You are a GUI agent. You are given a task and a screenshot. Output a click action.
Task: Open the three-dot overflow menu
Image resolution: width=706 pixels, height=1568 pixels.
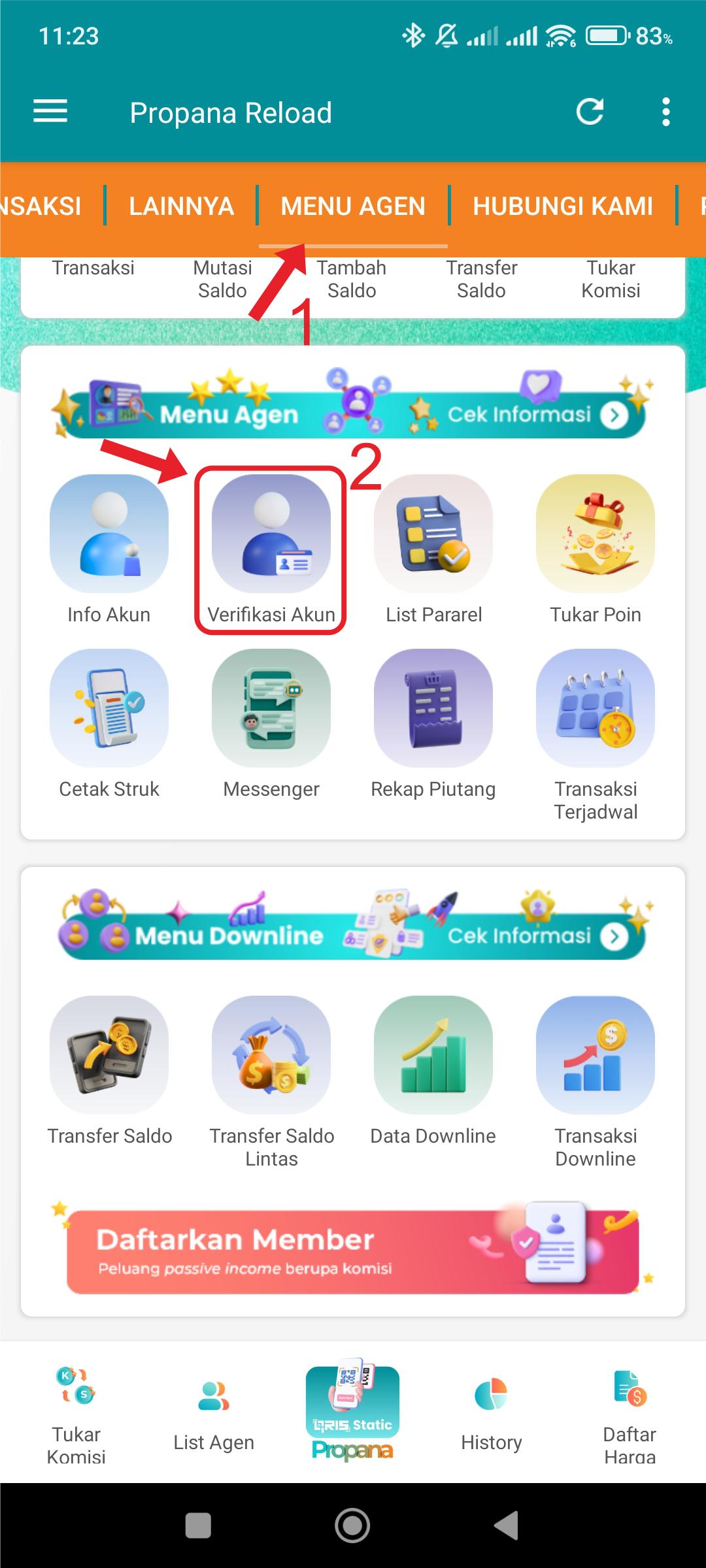click(665, 112)
